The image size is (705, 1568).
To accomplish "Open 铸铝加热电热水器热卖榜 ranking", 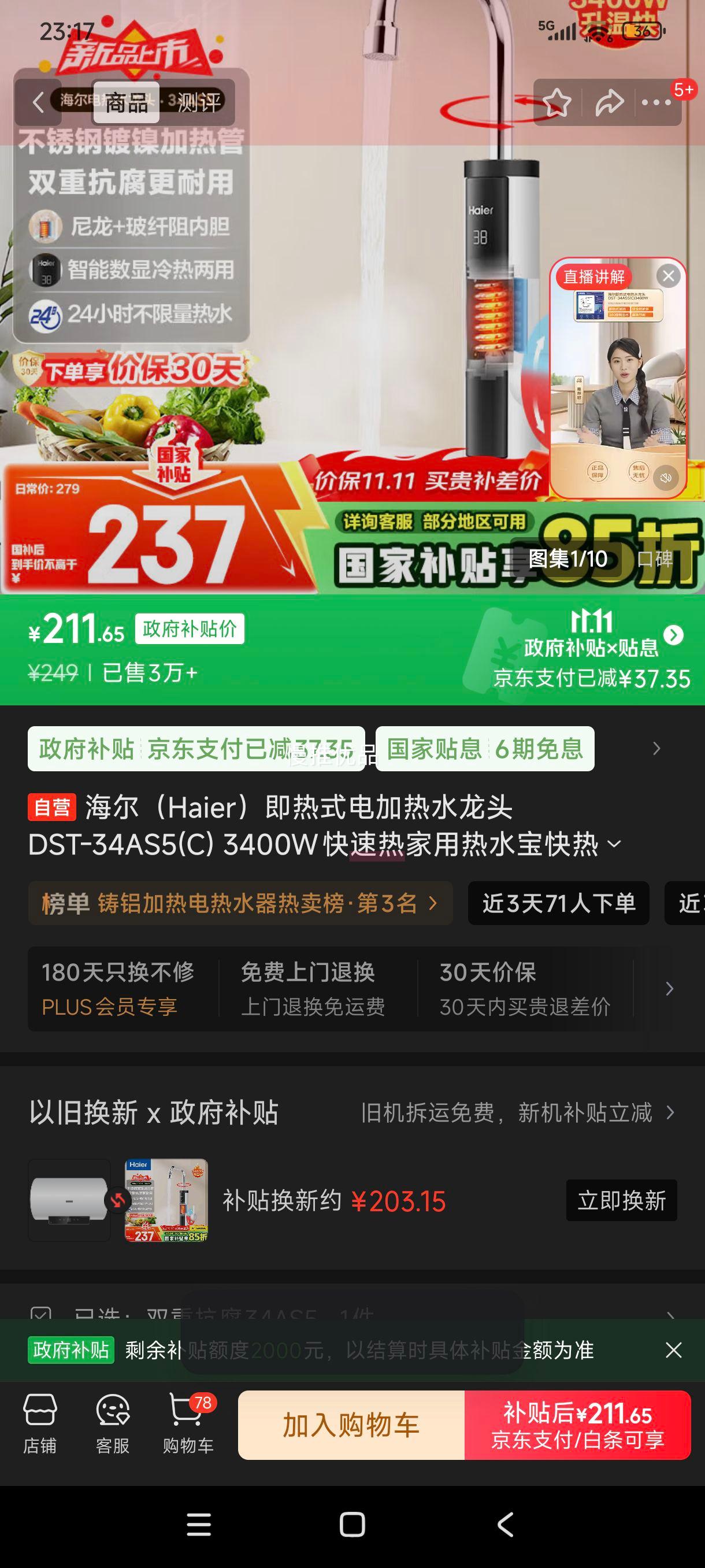I will (x=240, y=903).
